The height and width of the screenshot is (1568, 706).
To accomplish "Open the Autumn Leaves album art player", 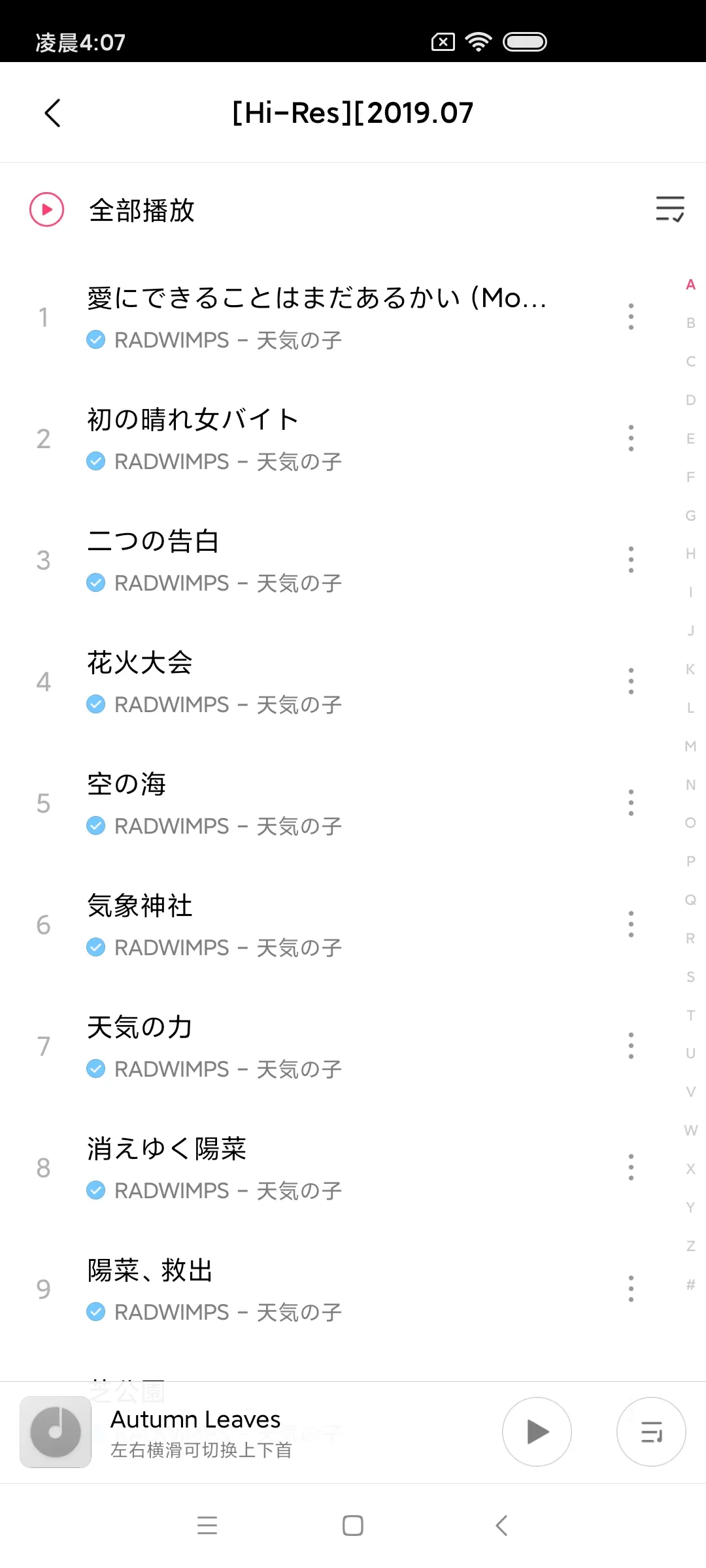I will 56,1431.
